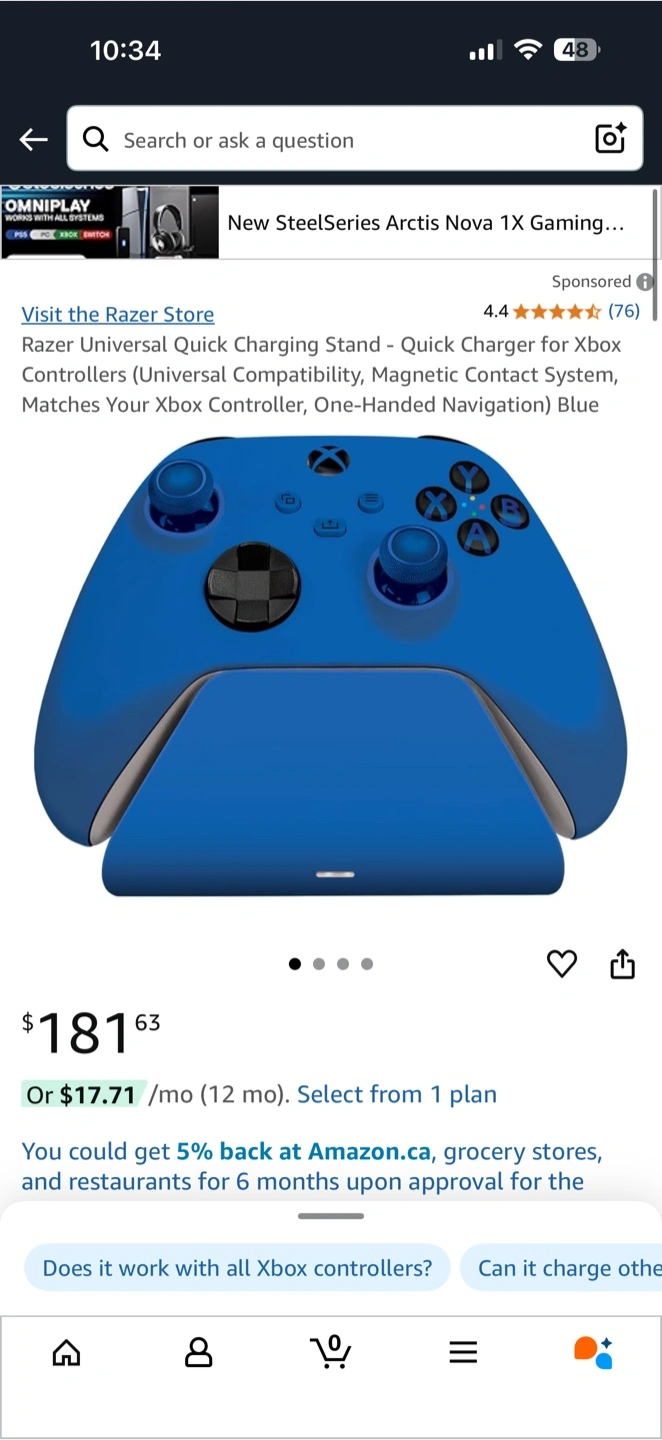Open the account profile tab
Viewport: 662px width, 1440px height.
(x=199, y=1353)
